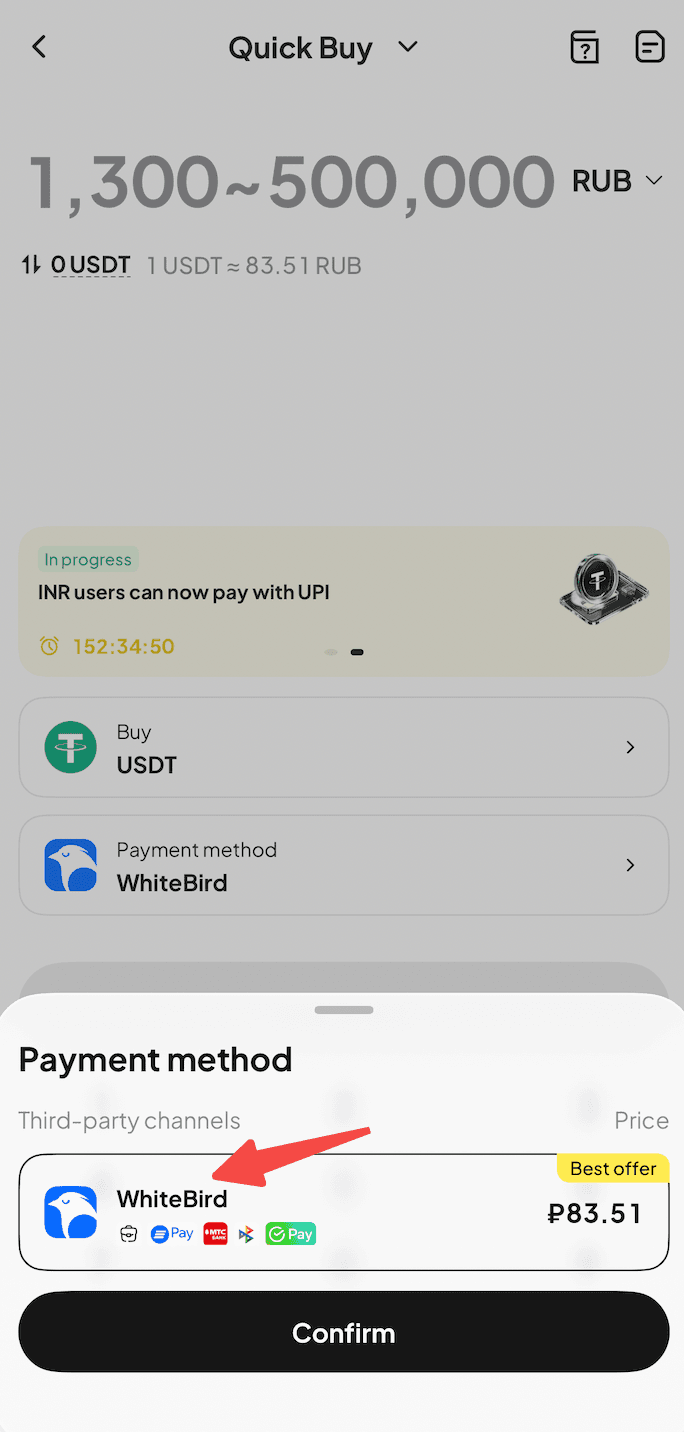Open the Buy USDT coin selector
The height and width of the screenshot is (1432, 684).
(x=343, y=748)
